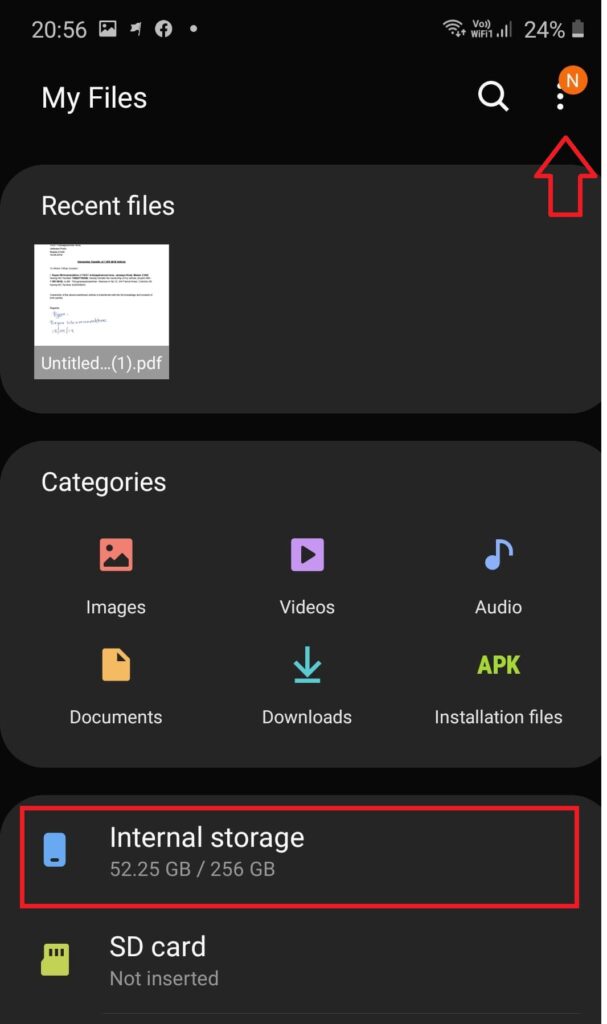Open the Documents category
Screen dimensions: 607x1024
[x=116, y=686]
